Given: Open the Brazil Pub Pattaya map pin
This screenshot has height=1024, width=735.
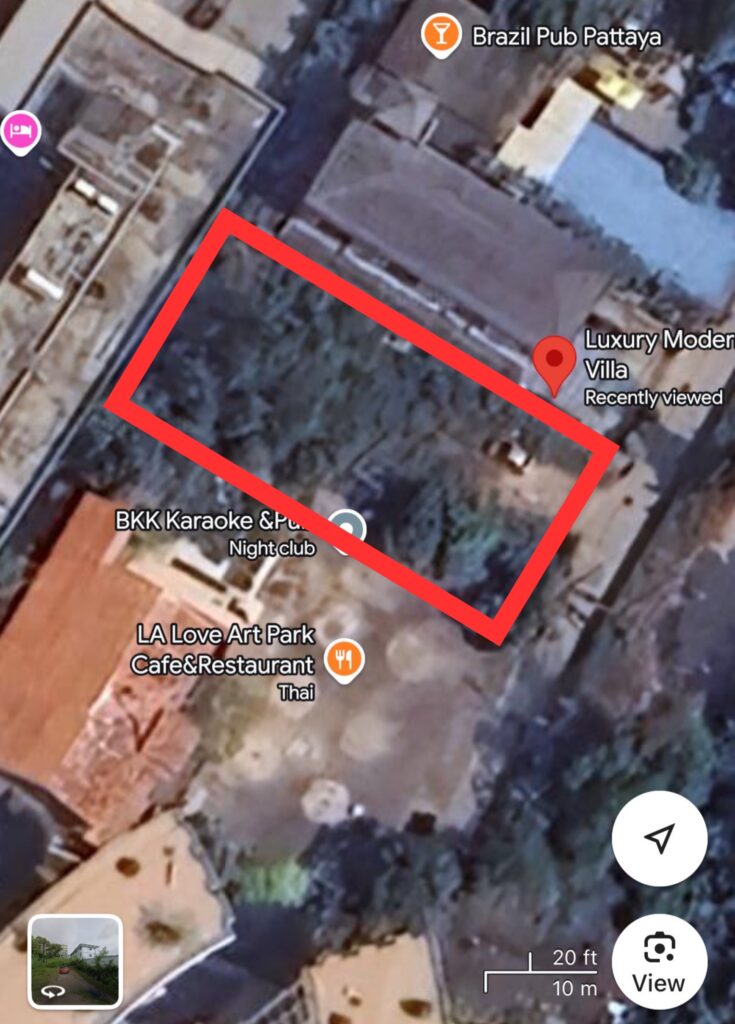Looking at the screenshot, I should 439,35.
